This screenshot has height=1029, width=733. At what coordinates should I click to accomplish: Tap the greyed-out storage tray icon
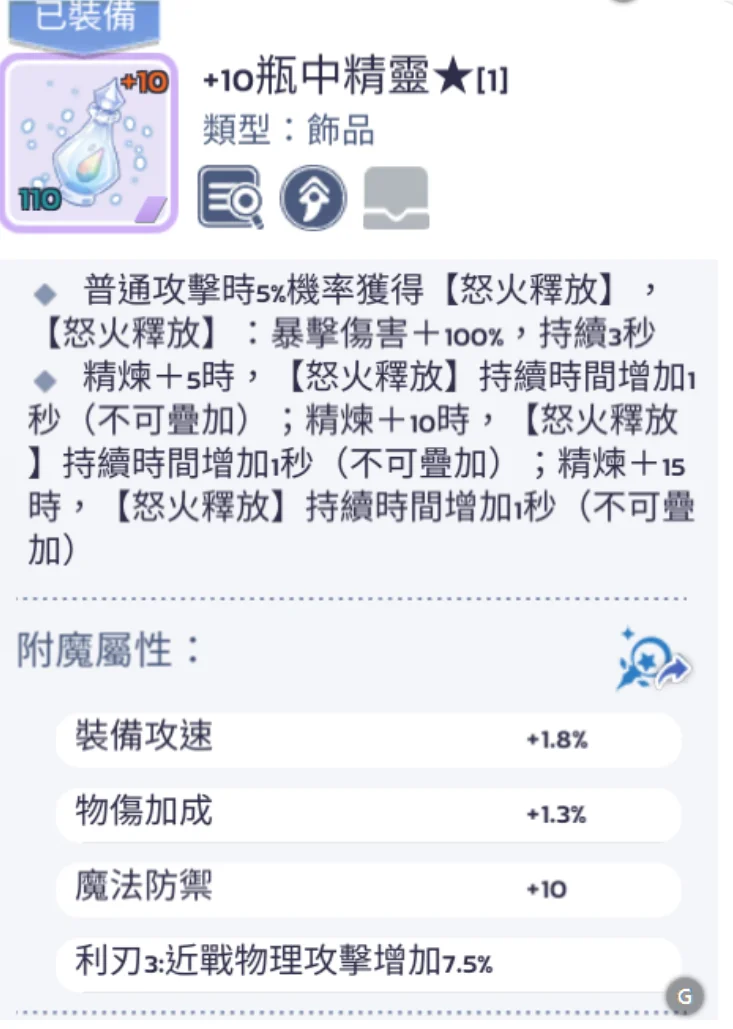[396, 198]
